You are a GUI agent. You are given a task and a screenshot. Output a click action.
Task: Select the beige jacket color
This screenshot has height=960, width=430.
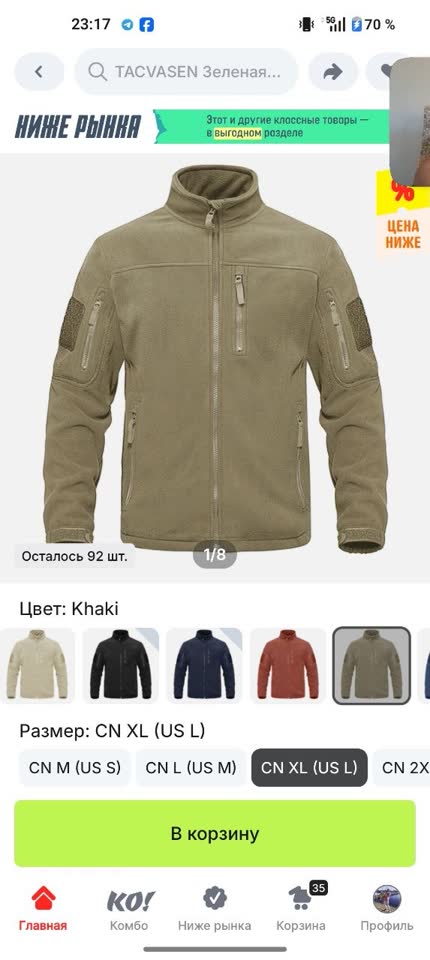37,665
